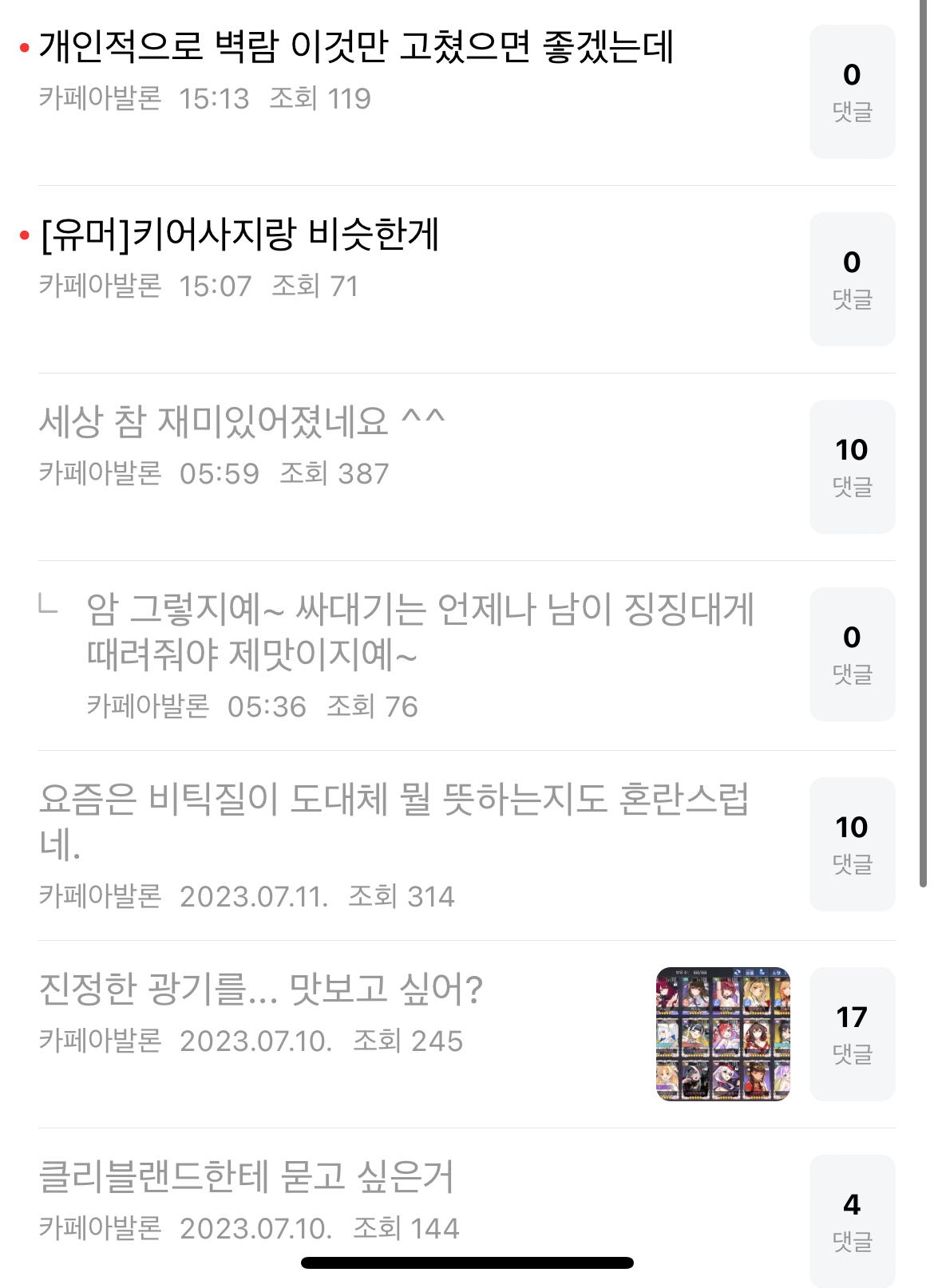Open the post '개인적으로 벽람 이것만 고쳤으면 좋겠는데'
This screenshot has width=934, height=1288.
[357, 46]
